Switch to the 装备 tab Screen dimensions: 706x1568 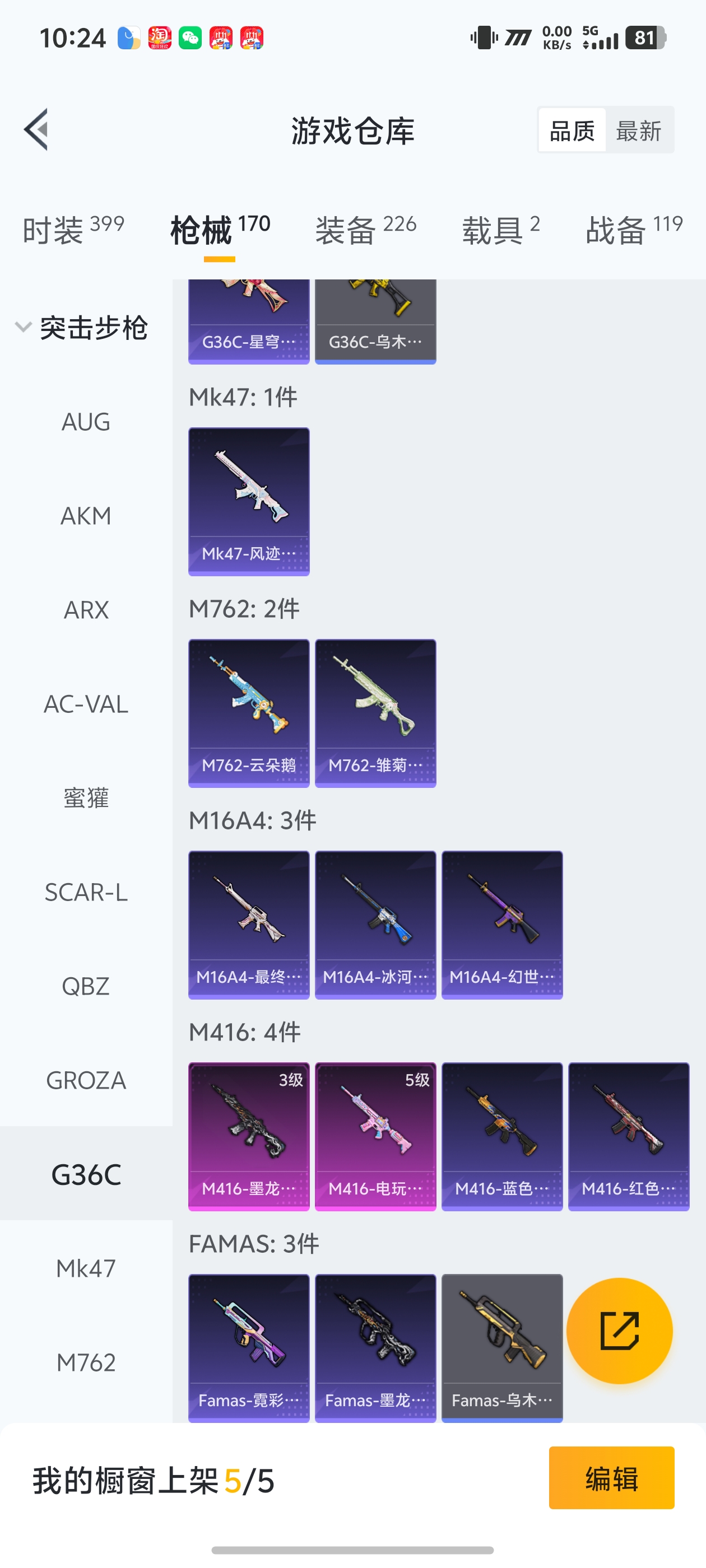click(365, 230)
